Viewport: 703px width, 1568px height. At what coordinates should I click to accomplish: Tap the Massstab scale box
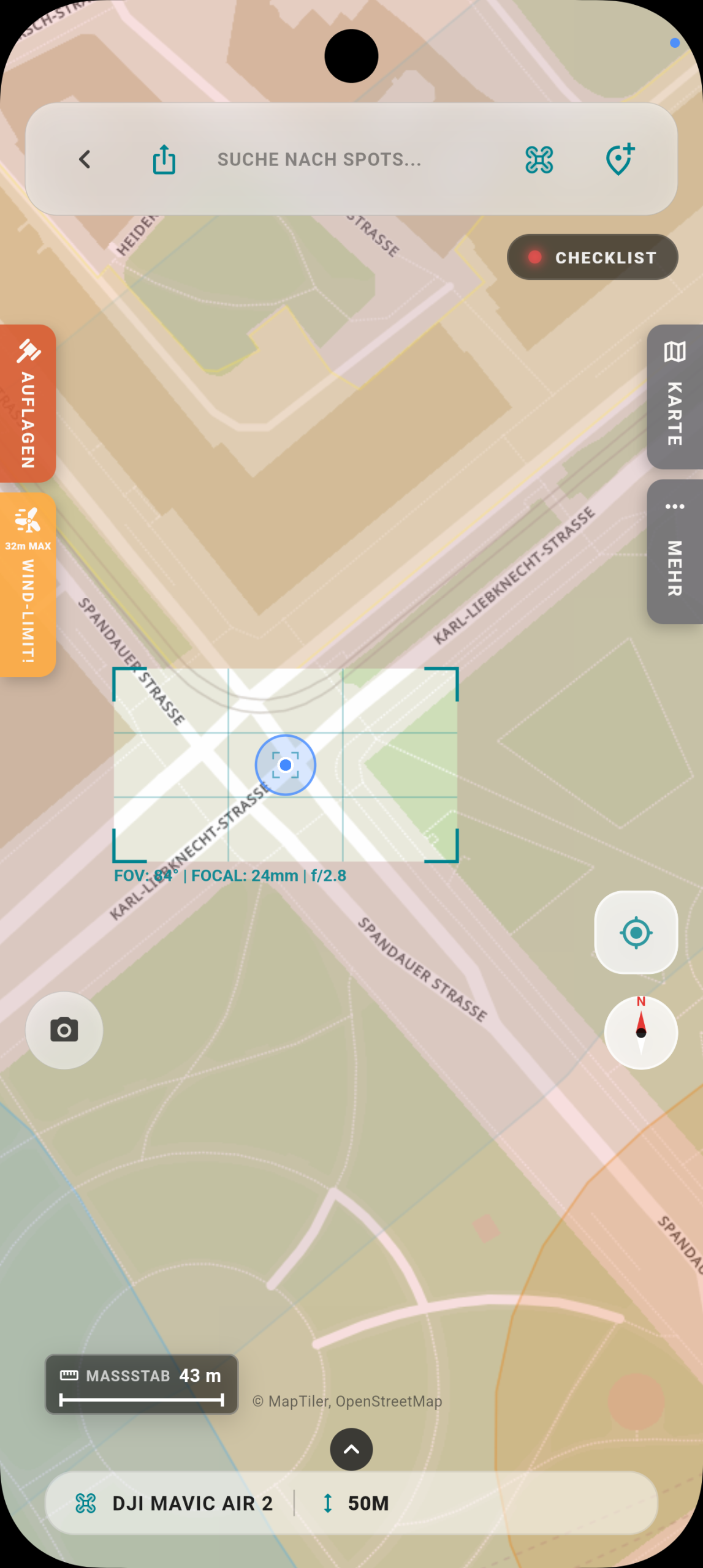point(142,1384)
